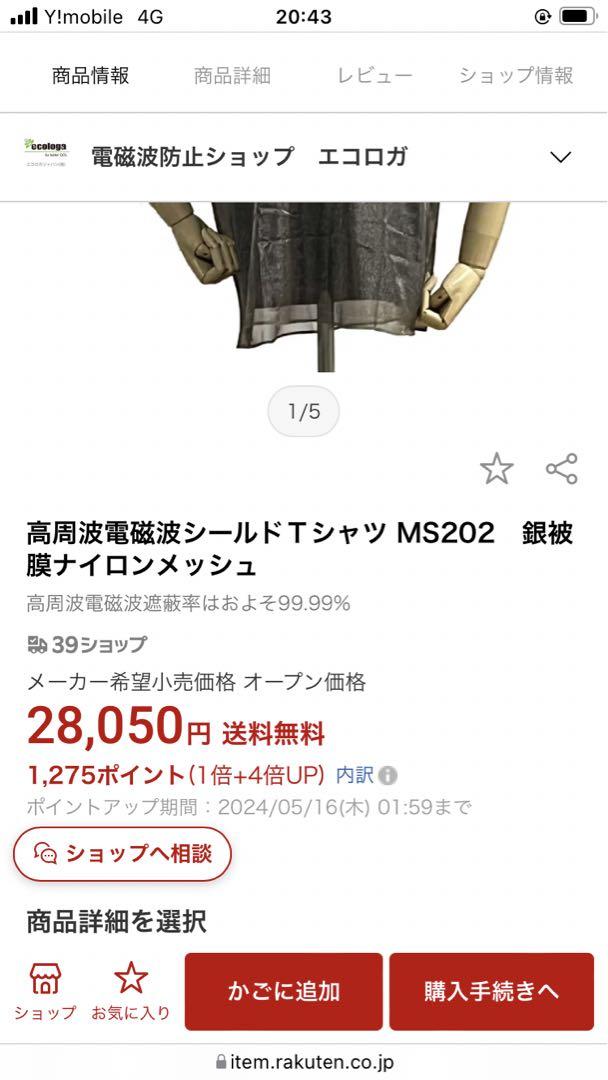Open the レビュー tab
The image size is (608, 1080).
click(375, 75)
